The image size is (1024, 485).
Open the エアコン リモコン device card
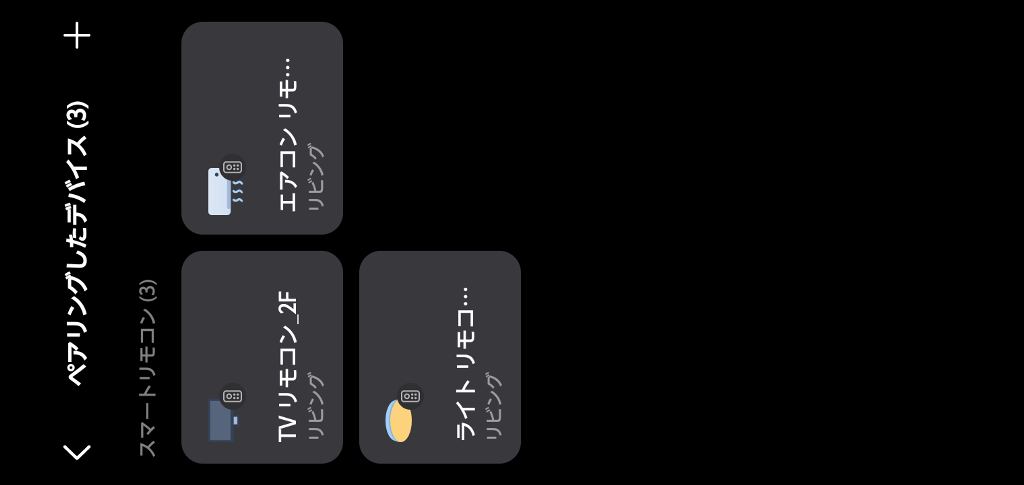(262, 128)
